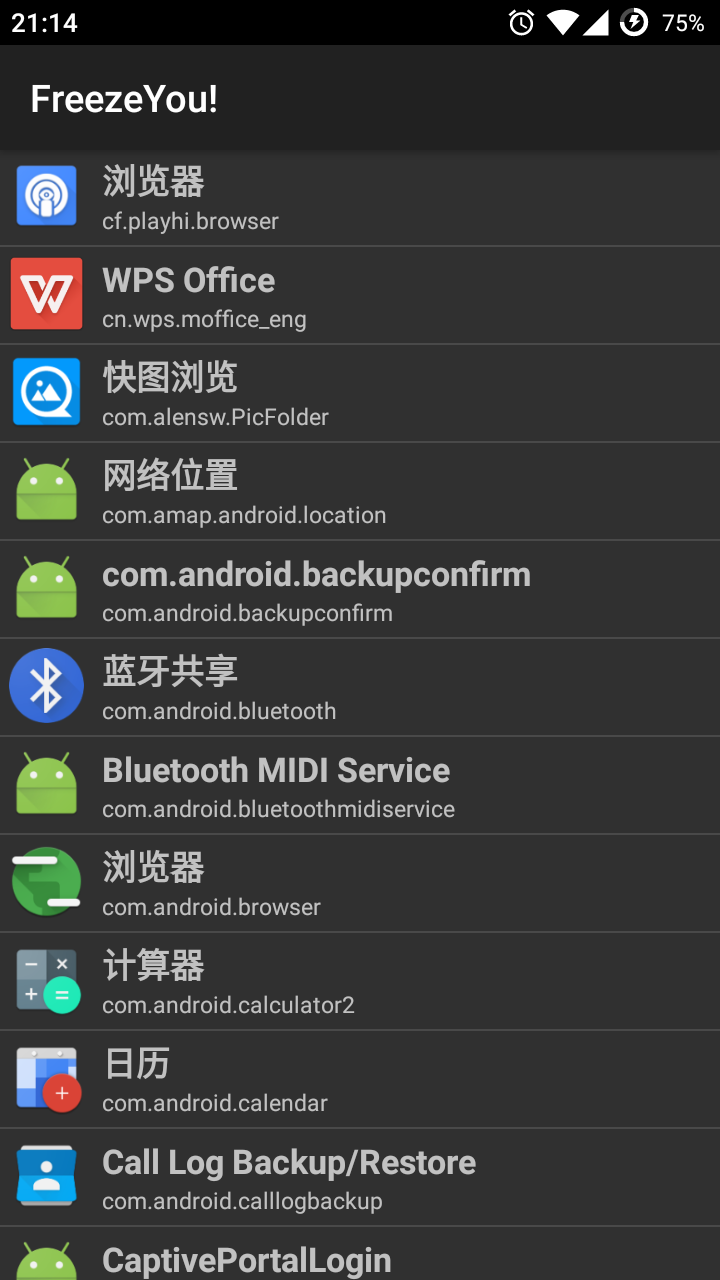This screenshot has width=720, height=1280.
Task: Click the Bluetooth MIDI Service icon
Action: 45,784
